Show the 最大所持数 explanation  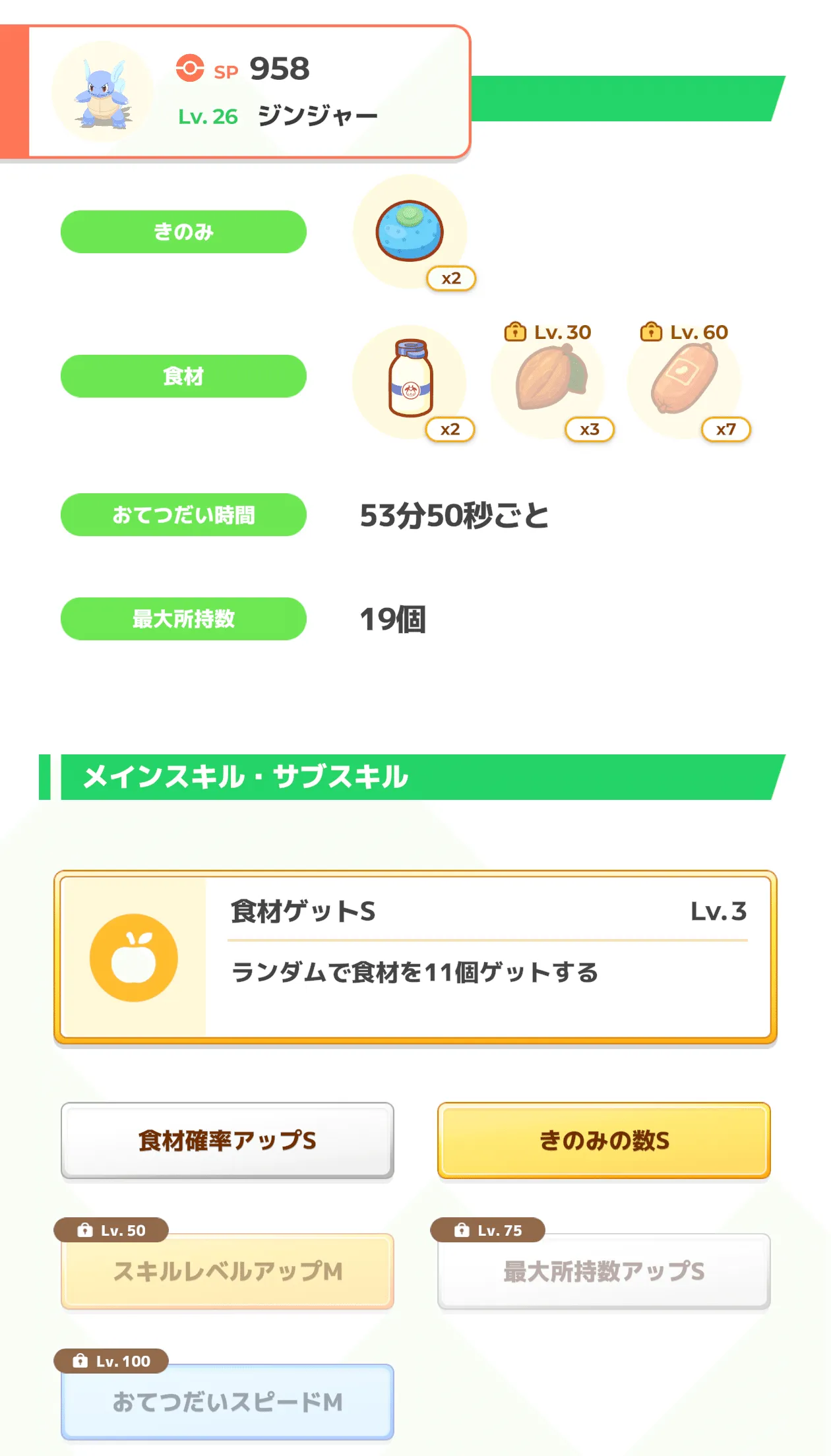(183, 619)
